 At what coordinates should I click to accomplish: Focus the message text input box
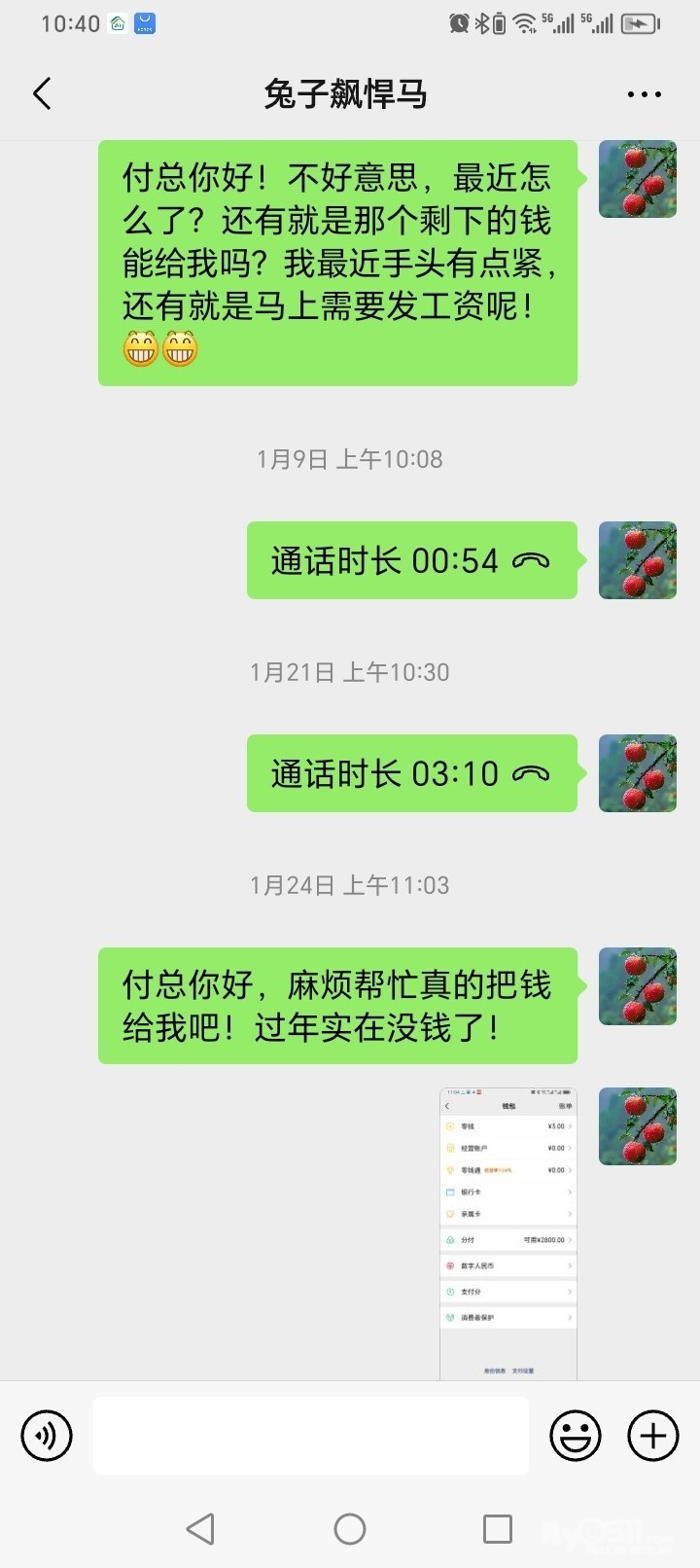311,1436
